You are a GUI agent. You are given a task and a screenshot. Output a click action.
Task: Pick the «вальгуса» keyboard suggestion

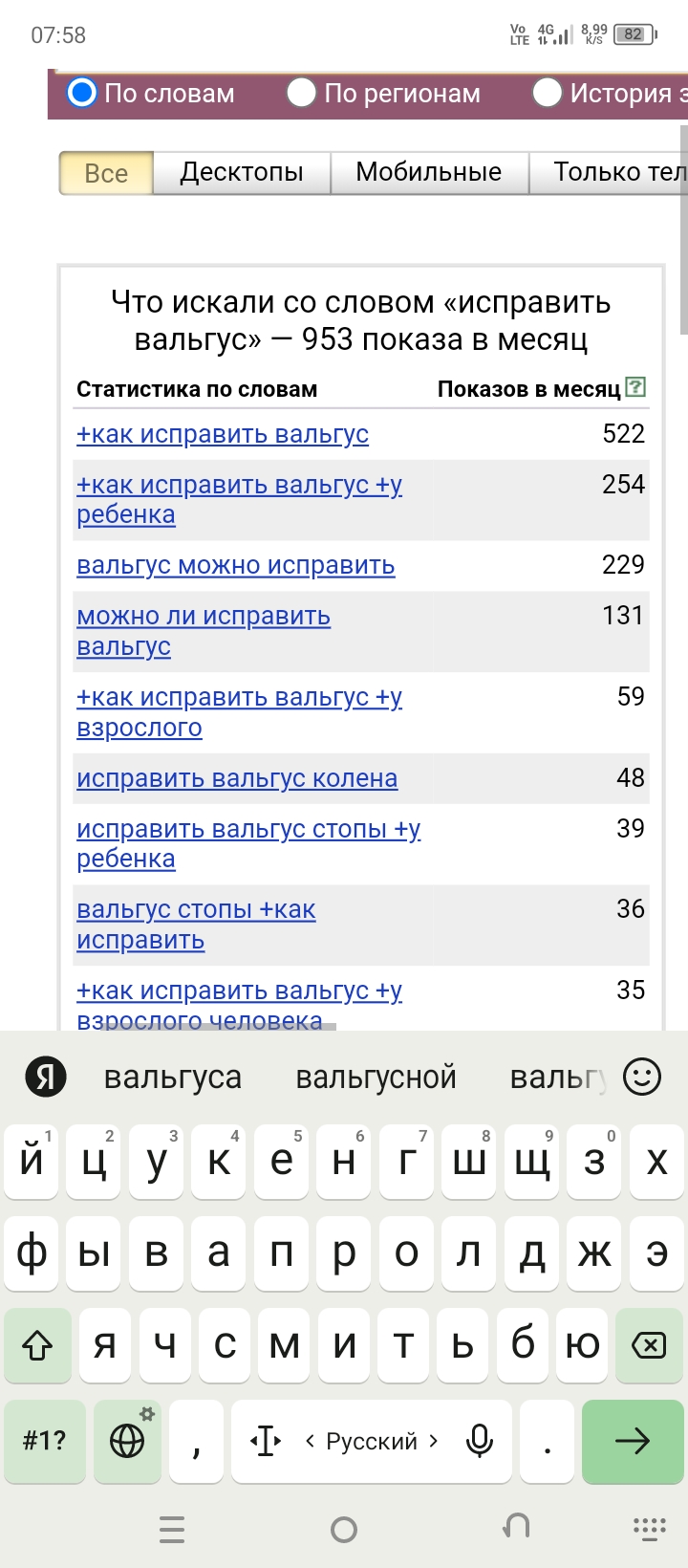click(173, 1078)
